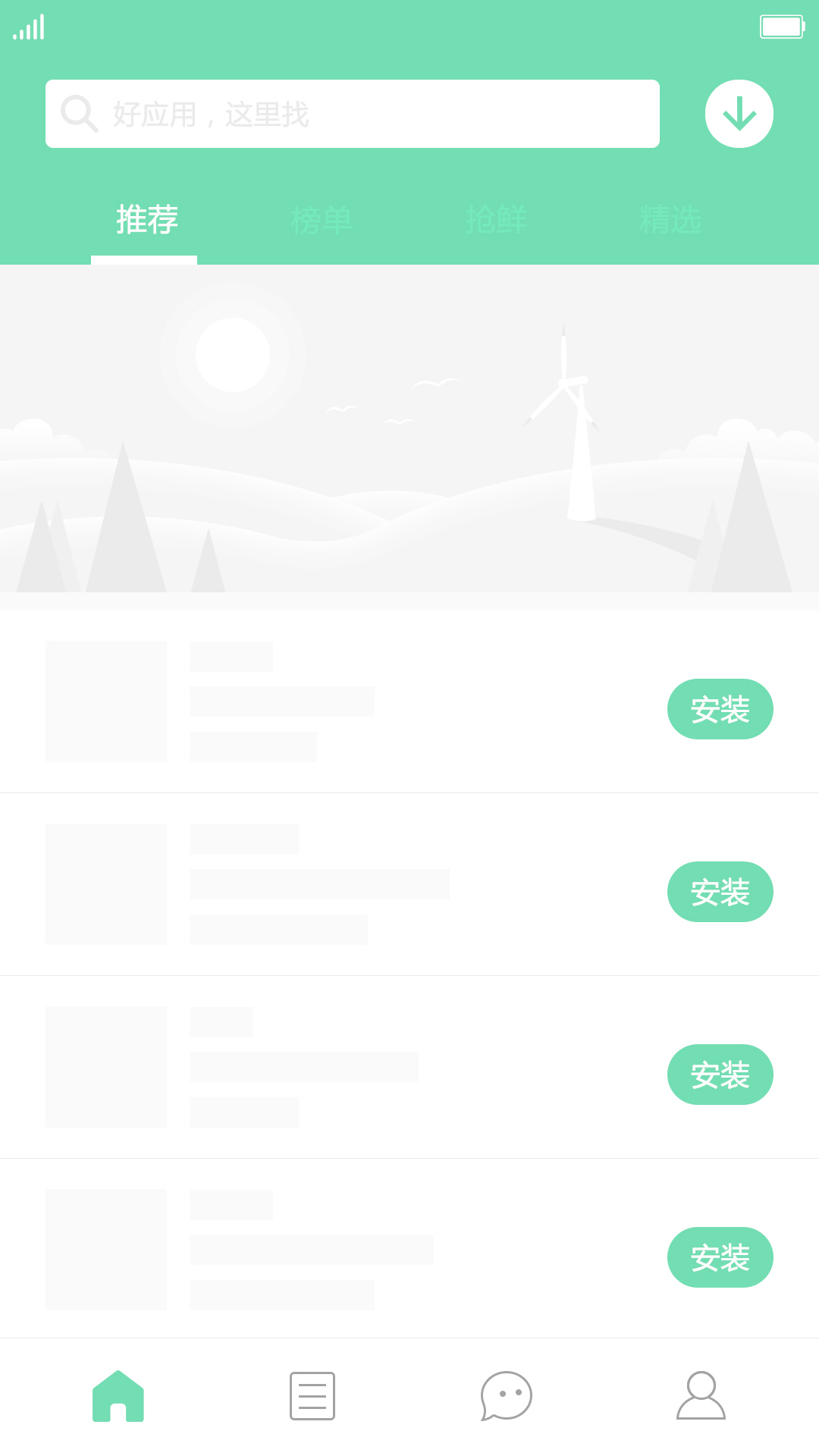Switch to the 榜单 tab

pos(322,220)
